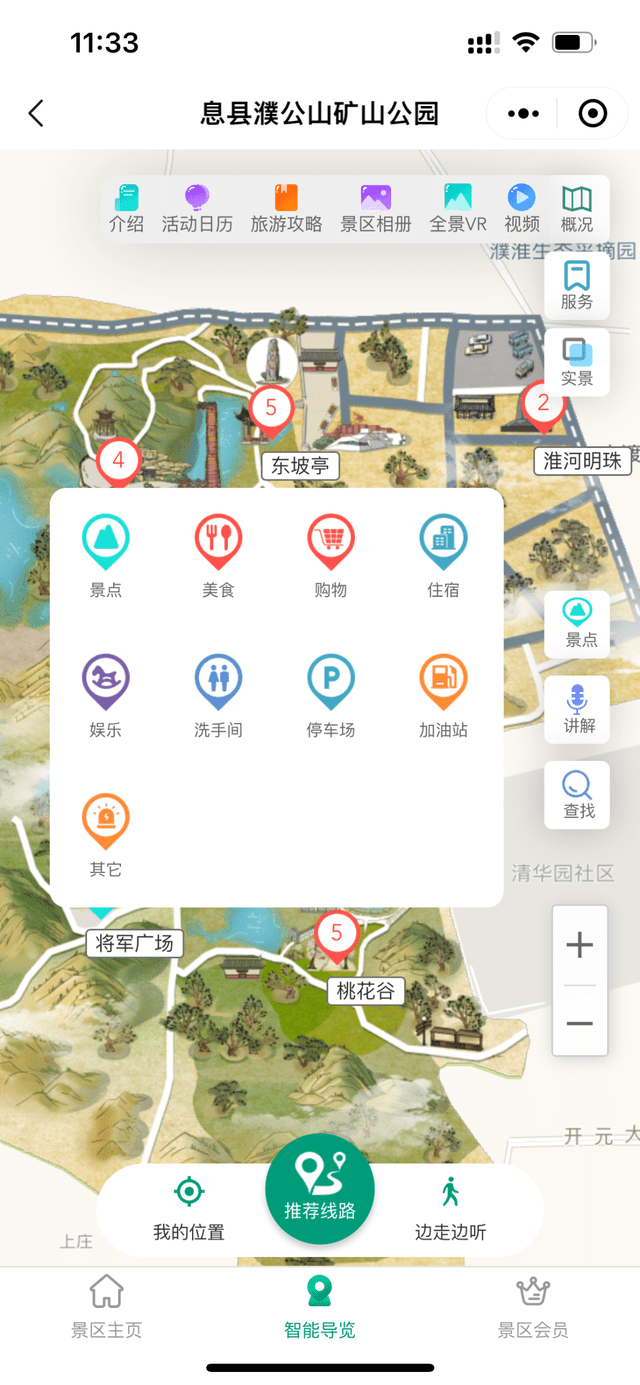
Task: Find 停车场 parking lots
Action: 331,696
